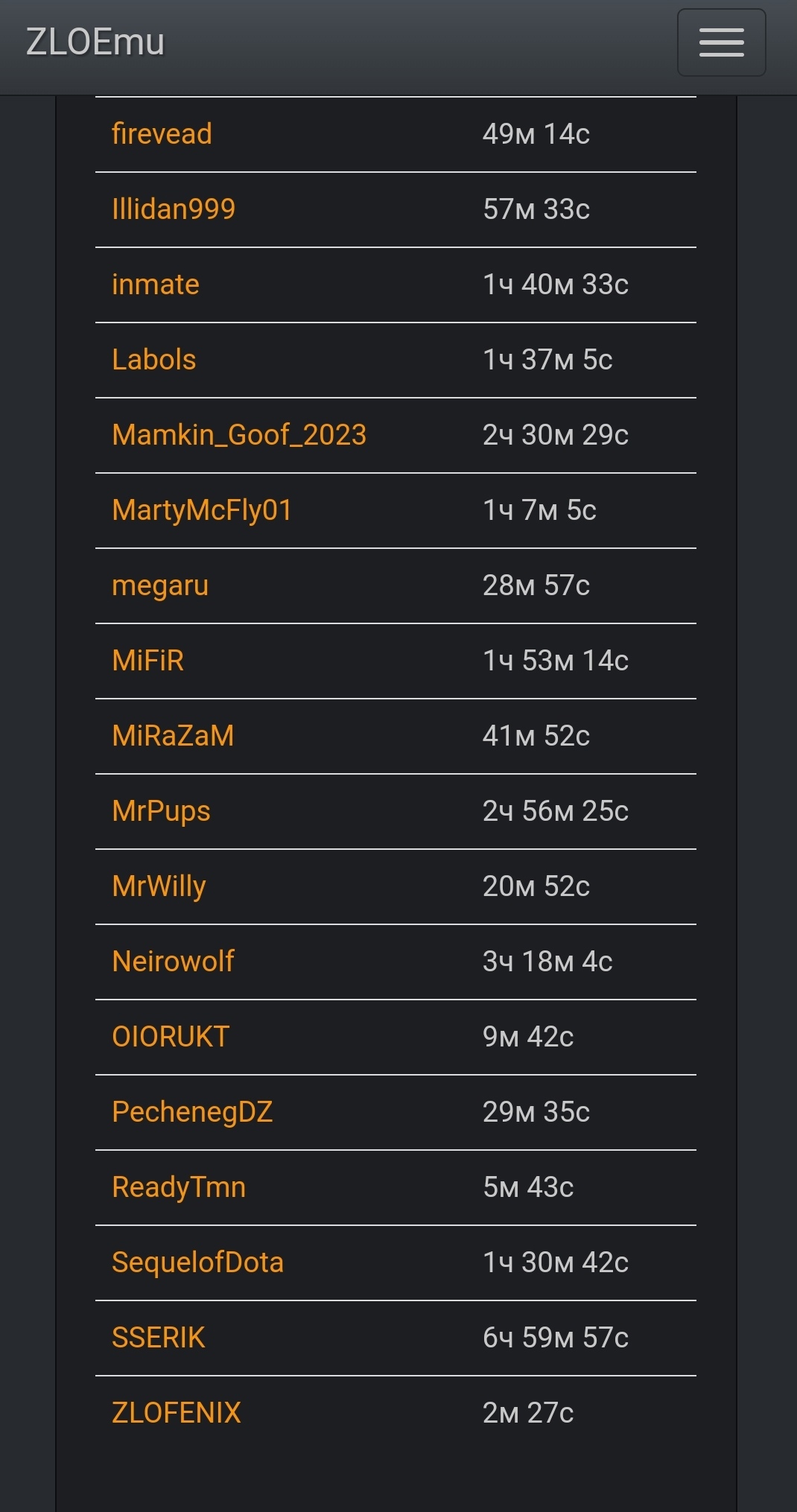Open Neirowolf's profile link

(173, 962)
